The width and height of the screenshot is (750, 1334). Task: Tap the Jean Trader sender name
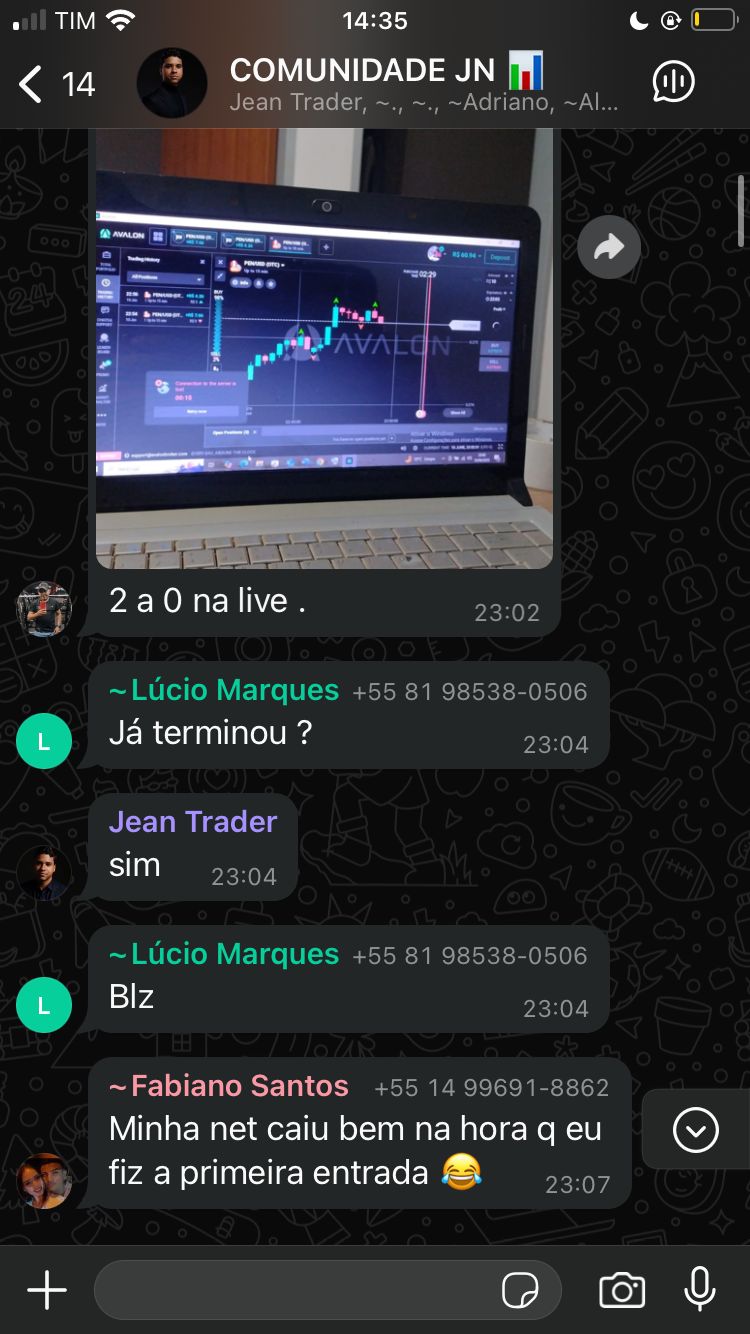[193, 822]
